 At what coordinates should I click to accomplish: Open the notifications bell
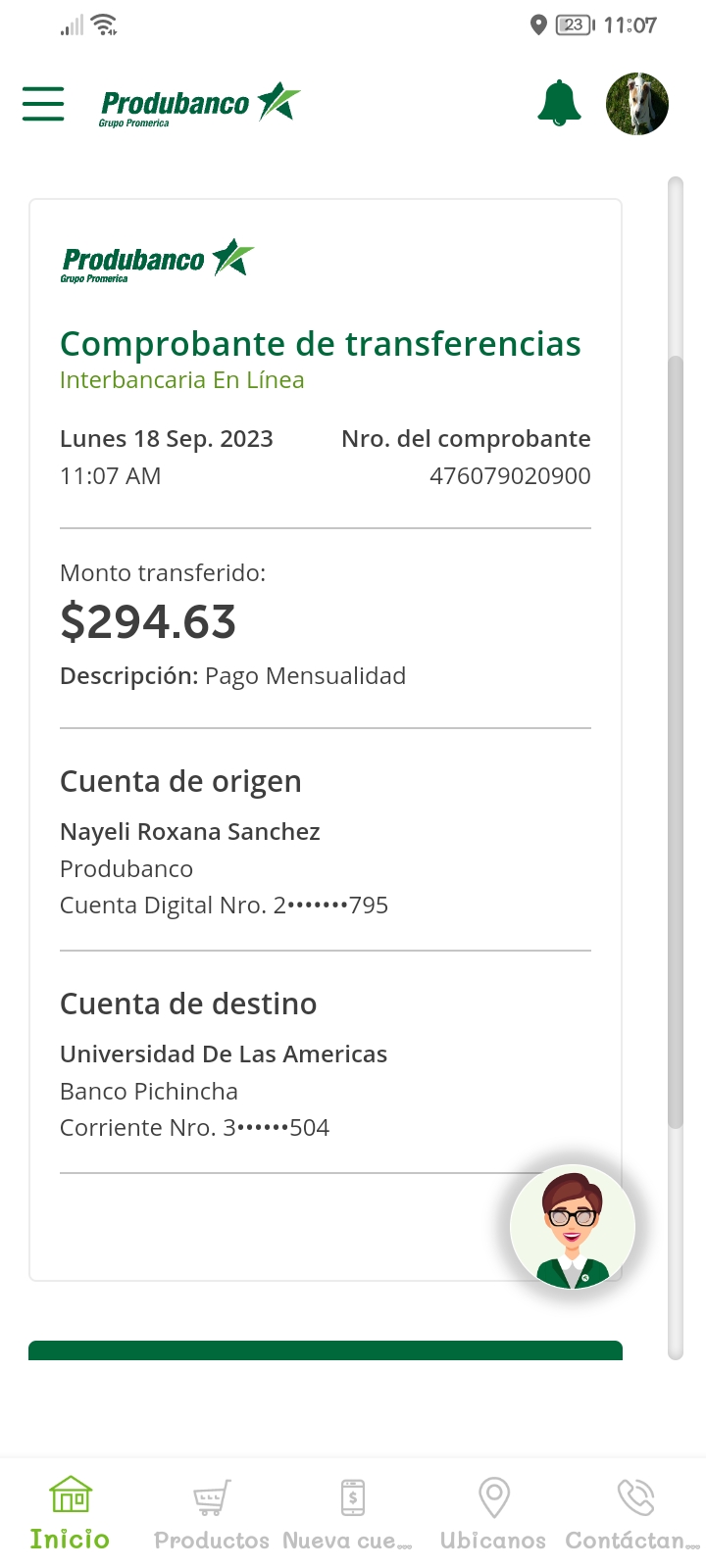559,103
